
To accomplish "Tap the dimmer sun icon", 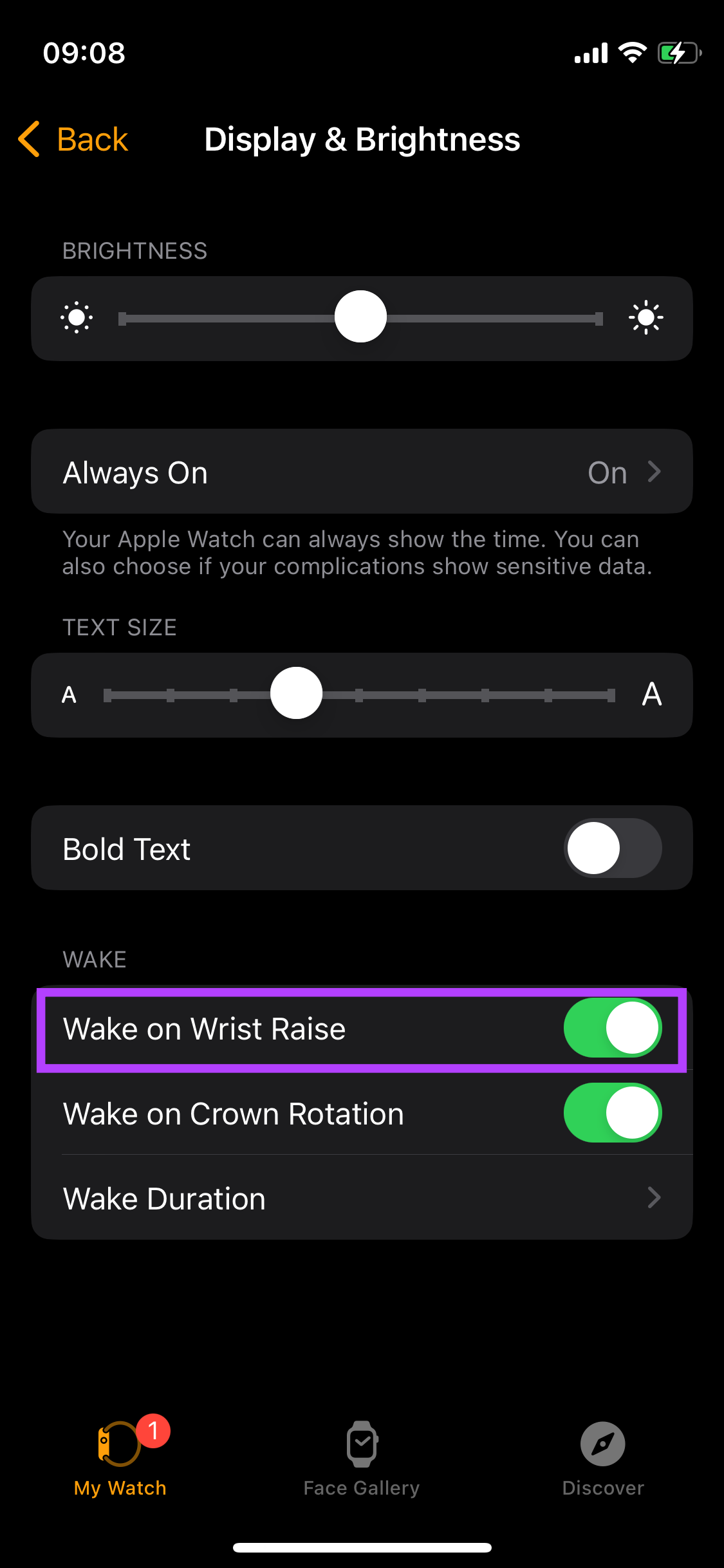I will coord(77,317).
